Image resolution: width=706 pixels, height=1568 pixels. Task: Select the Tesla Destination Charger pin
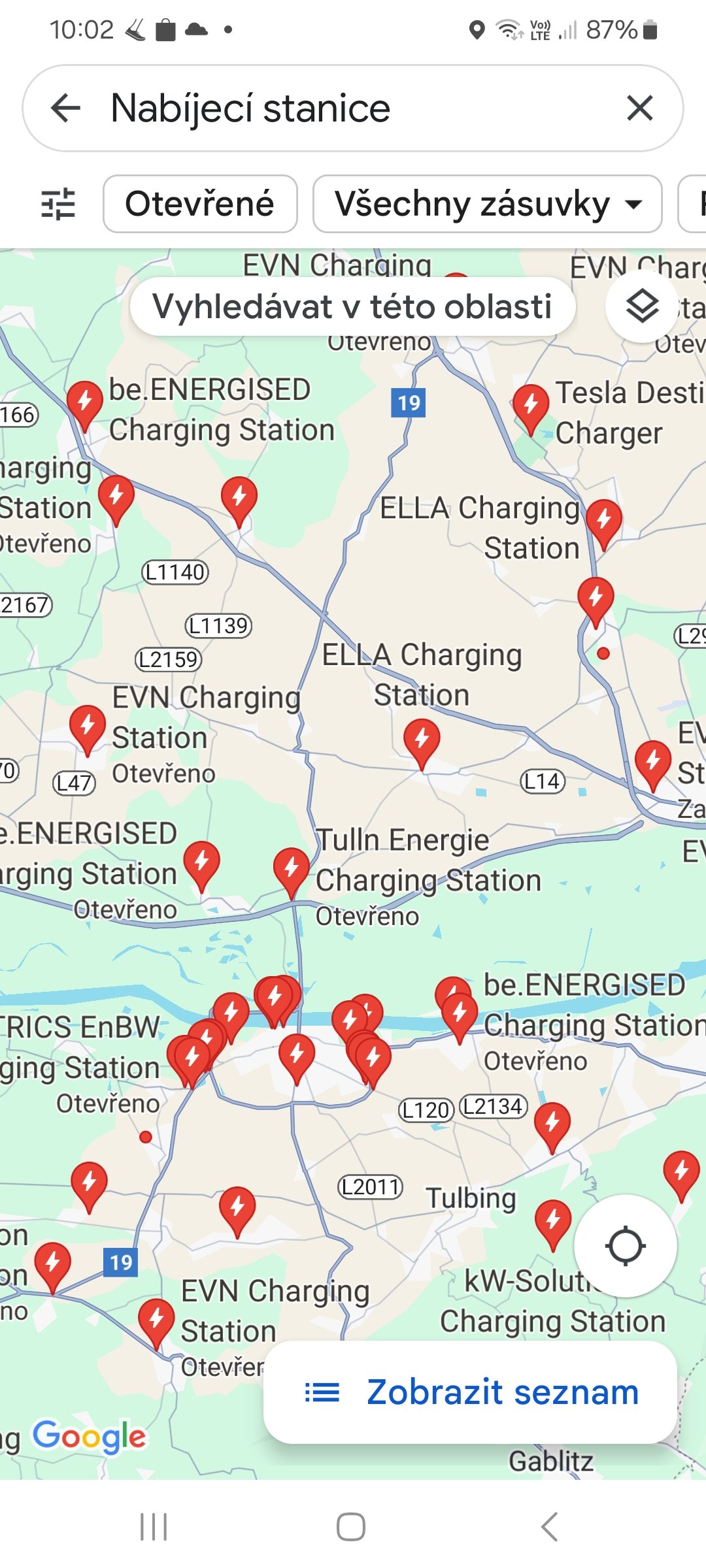point(531,410)
